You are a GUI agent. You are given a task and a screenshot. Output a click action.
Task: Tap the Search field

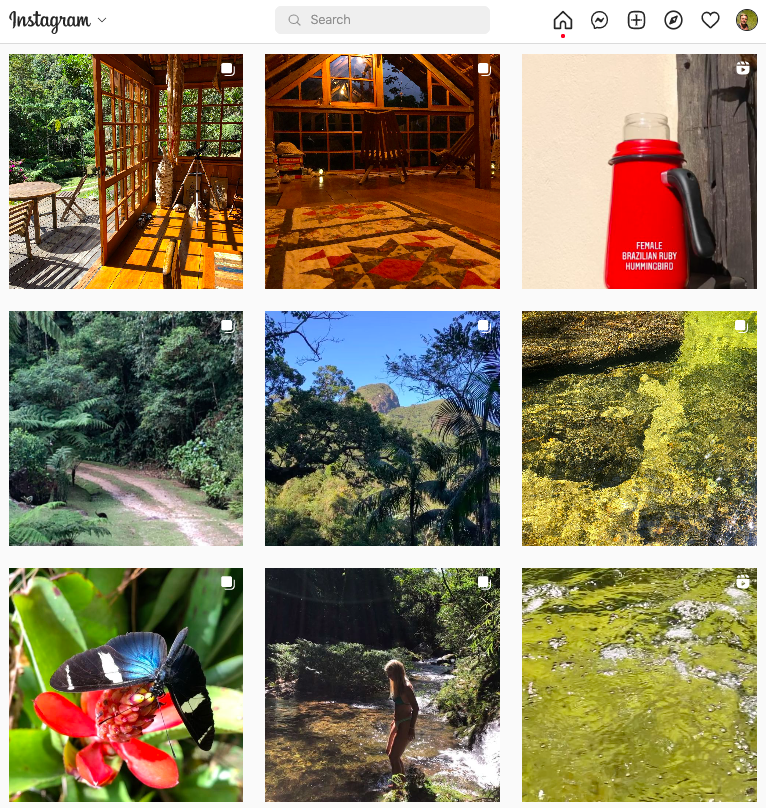point(382,20)
